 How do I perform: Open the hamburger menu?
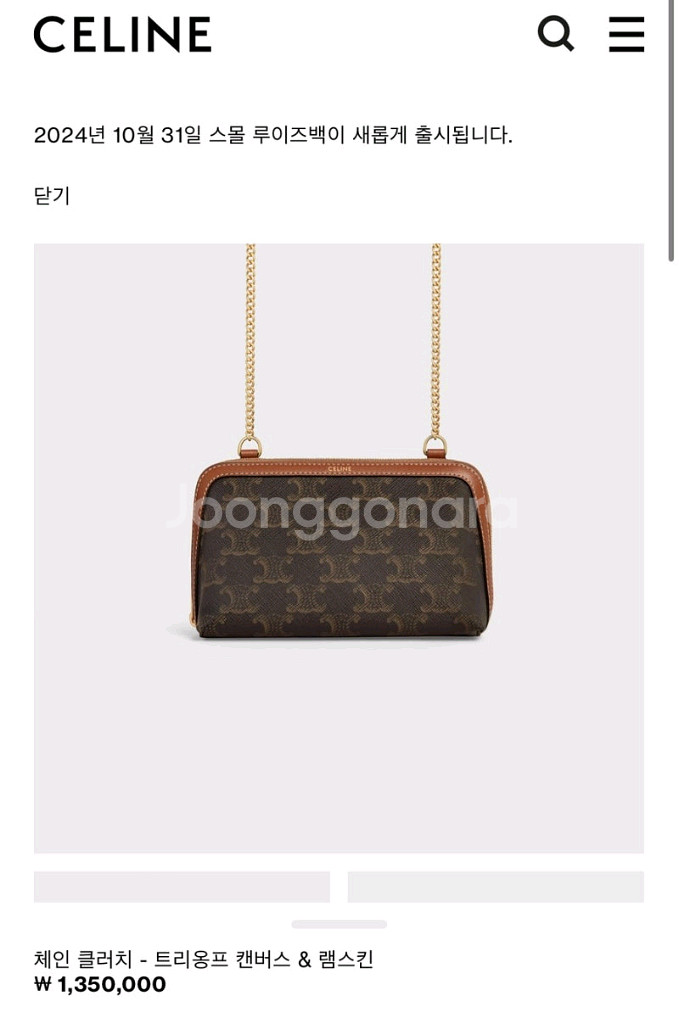click(626, 35)
